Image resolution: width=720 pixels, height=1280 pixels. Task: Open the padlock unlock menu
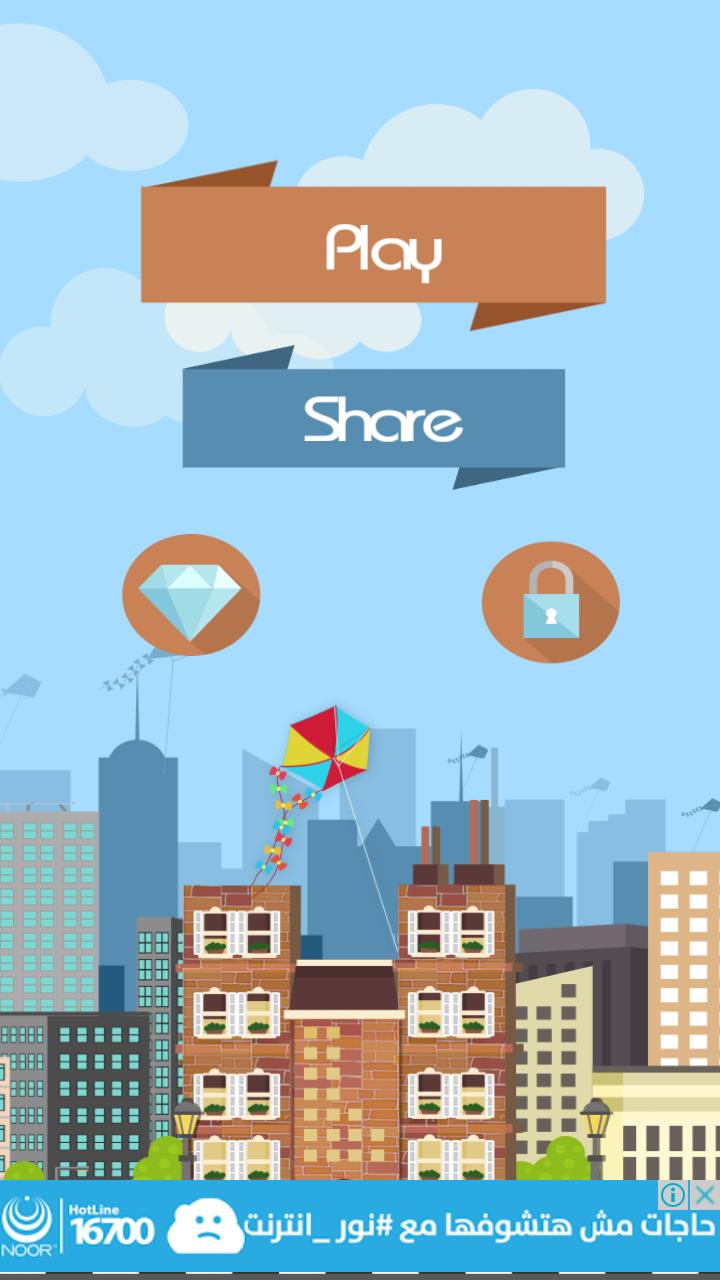coord(550,602)
